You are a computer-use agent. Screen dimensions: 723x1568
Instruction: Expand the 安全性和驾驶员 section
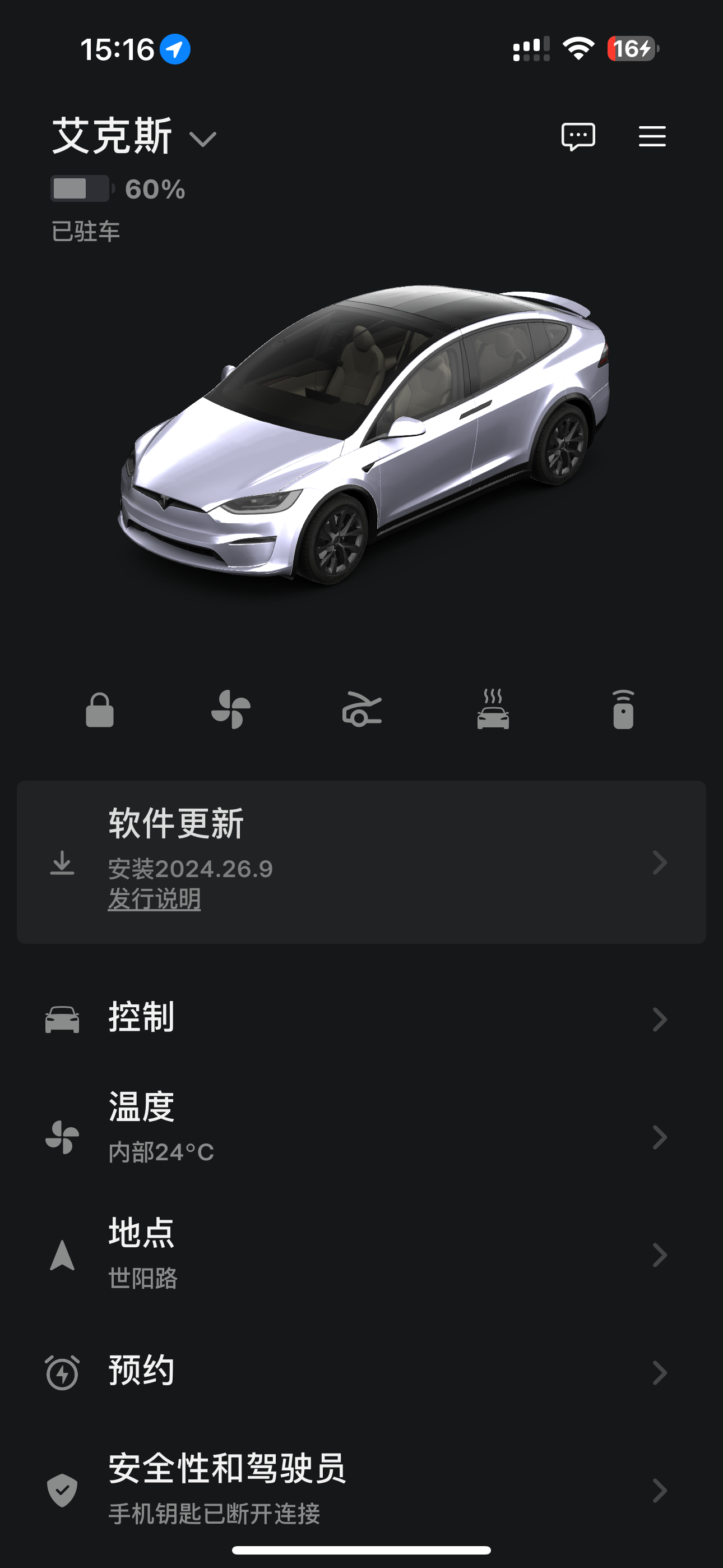[x=660, y=1488]
